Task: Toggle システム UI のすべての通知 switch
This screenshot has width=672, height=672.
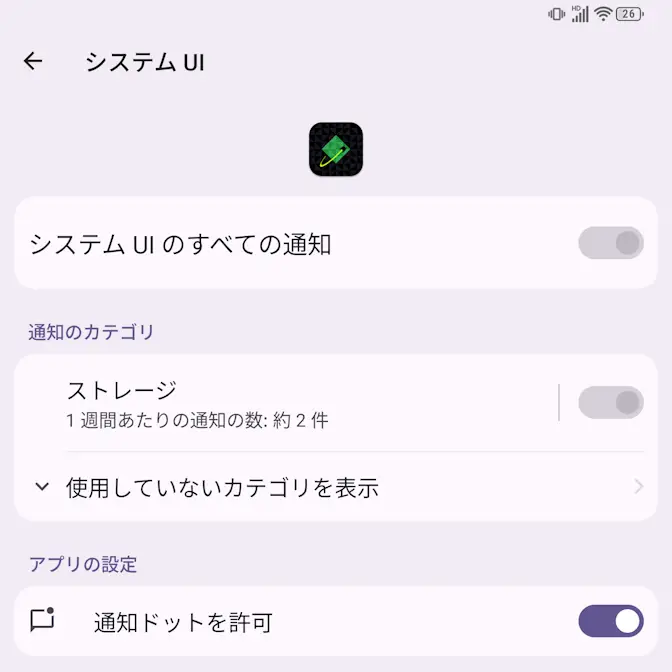Action: 610,243
